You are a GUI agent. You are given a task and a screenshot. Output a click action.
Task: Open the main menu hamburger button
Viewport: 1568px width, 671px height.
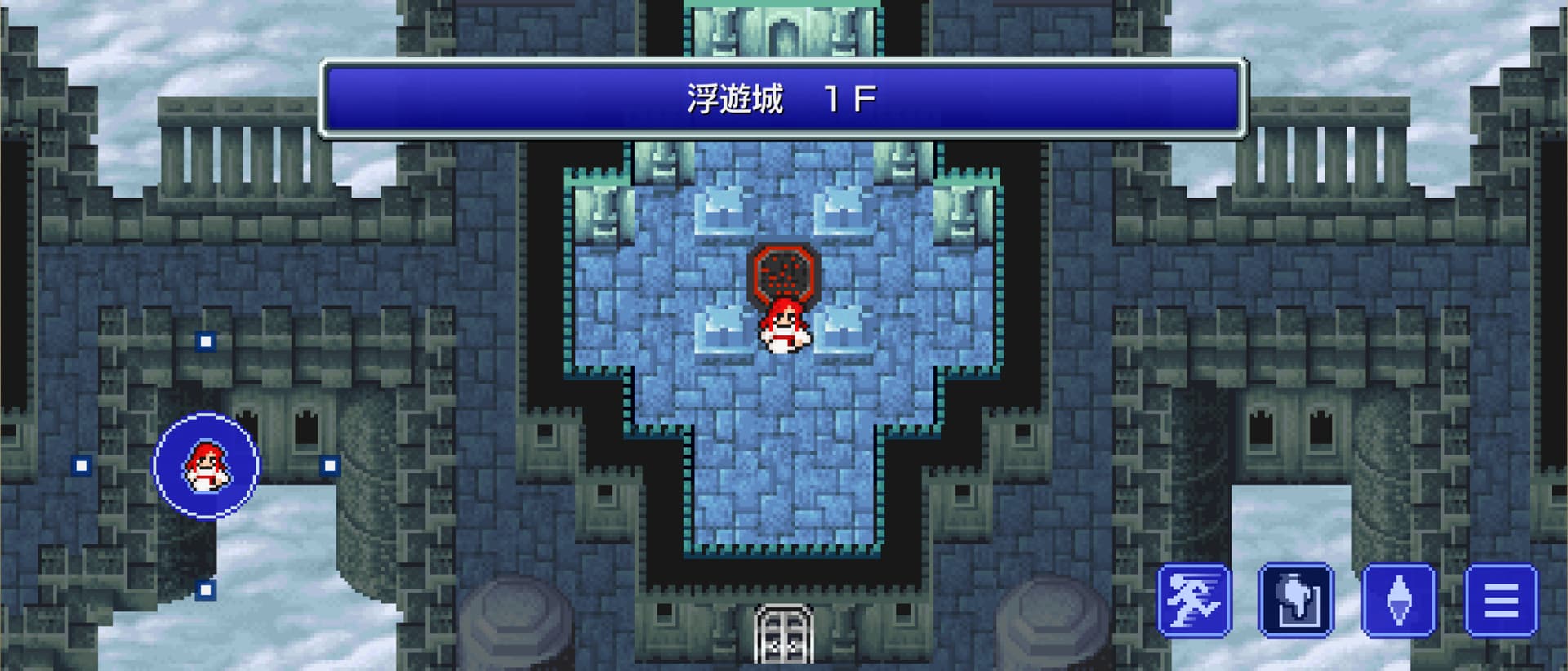[1501, 600]
